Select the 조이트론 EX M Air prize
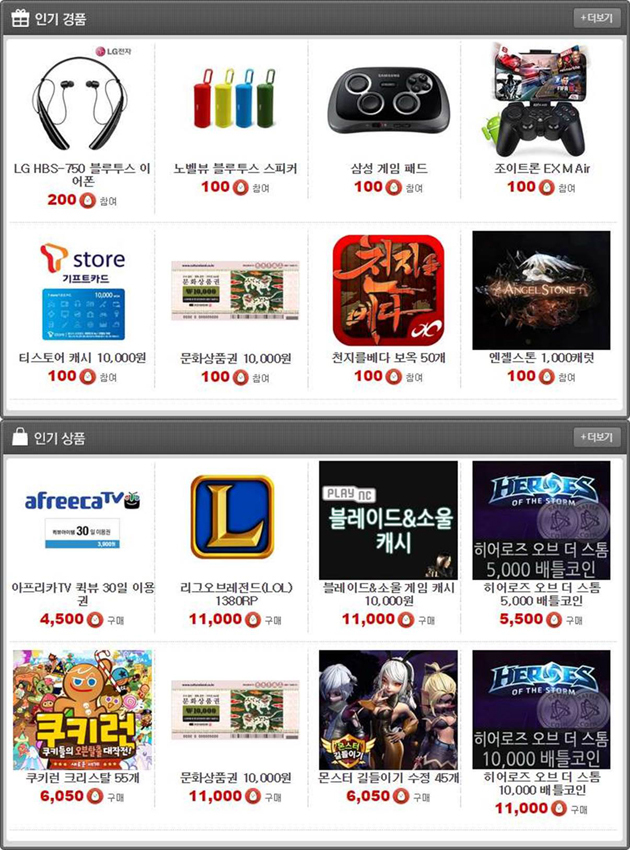 coord(541,100)
